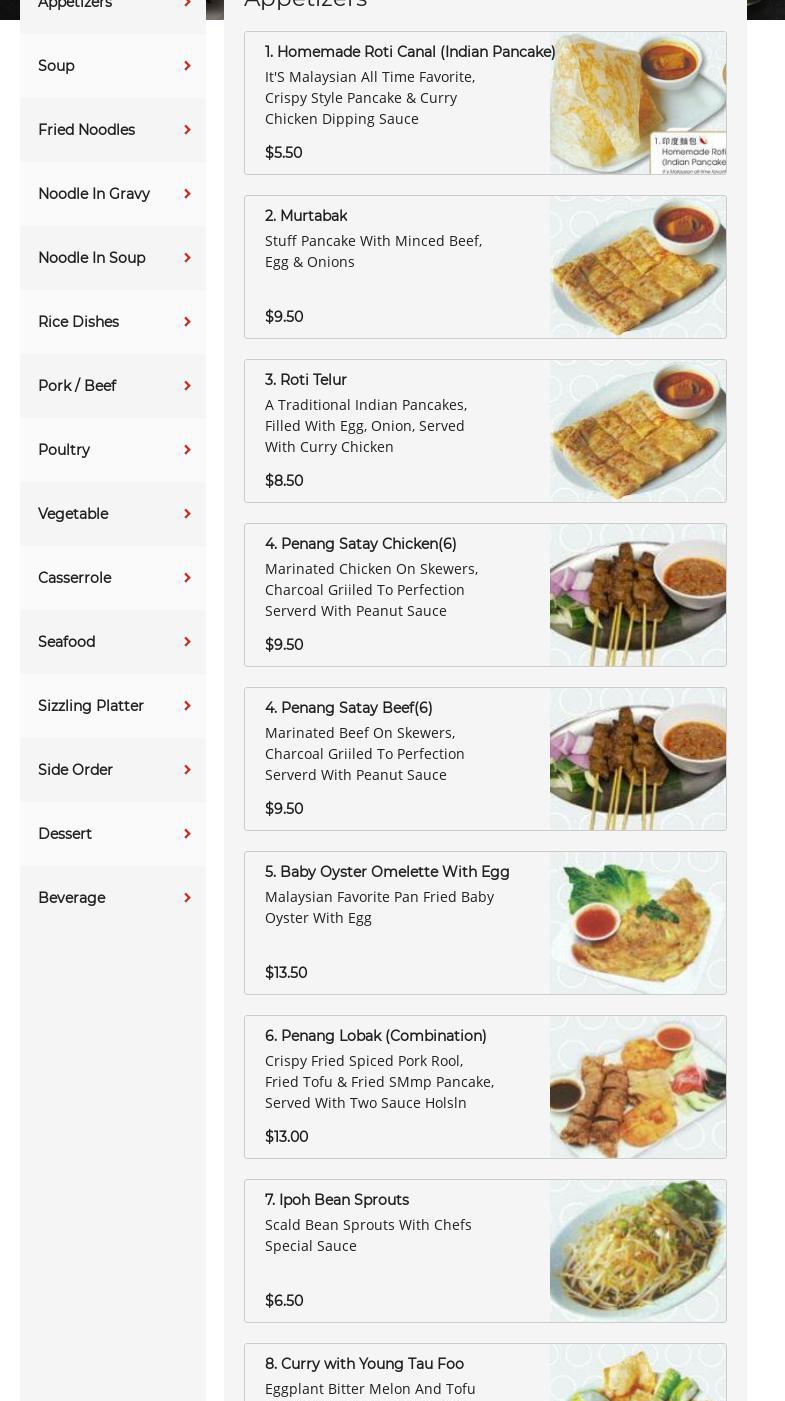Open the Seafood category
The image size is (785, 1401).
[113, 642]
